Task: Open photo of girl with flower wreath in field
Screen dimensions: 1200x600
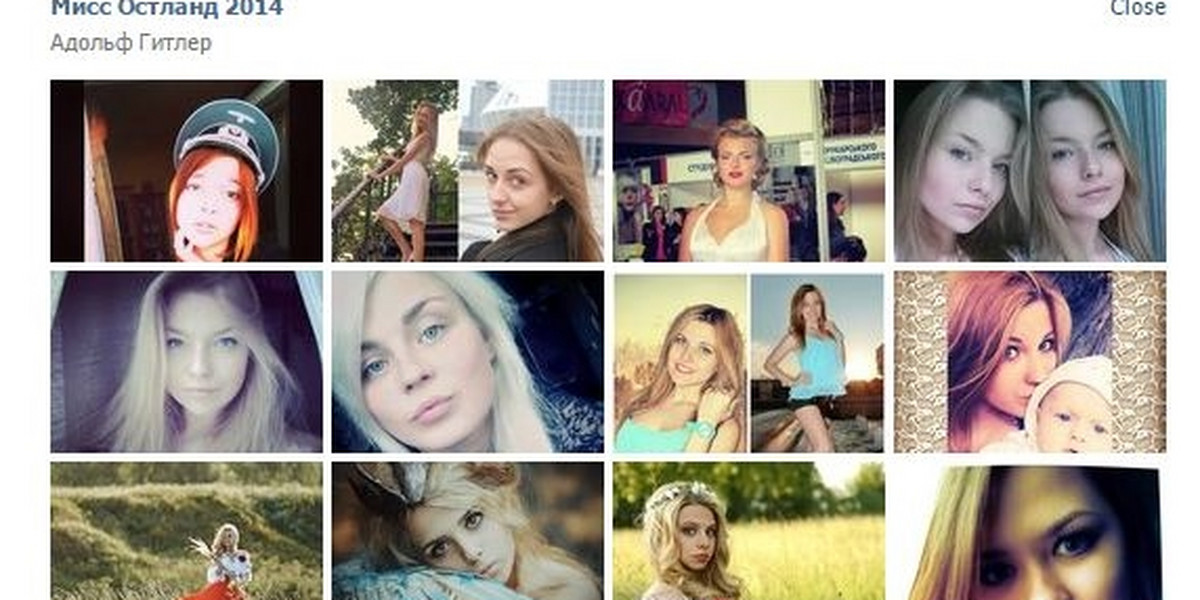Action: tap(748, 531)
